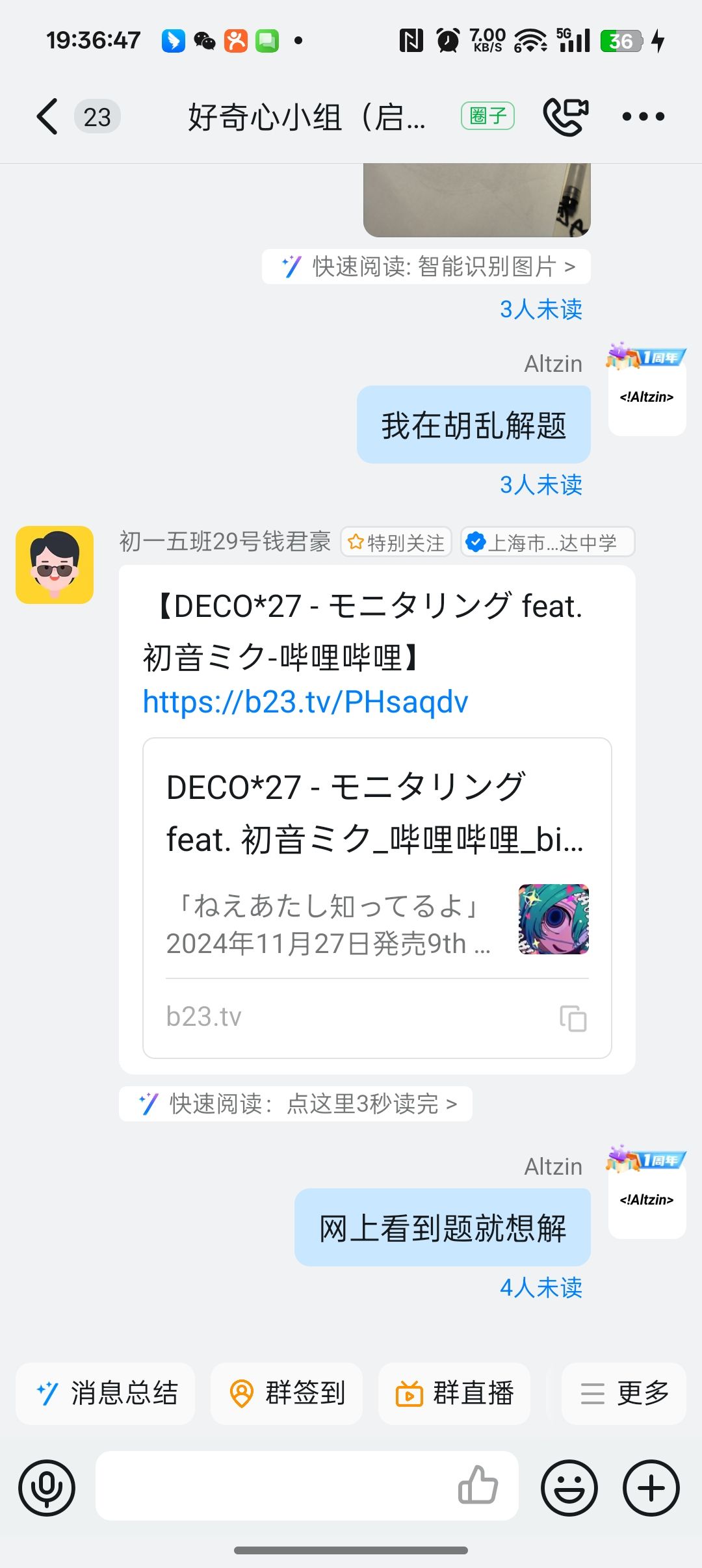Open the emoji picker
The width and height of the screenshot is (702, 1568).
point(569,1488)
